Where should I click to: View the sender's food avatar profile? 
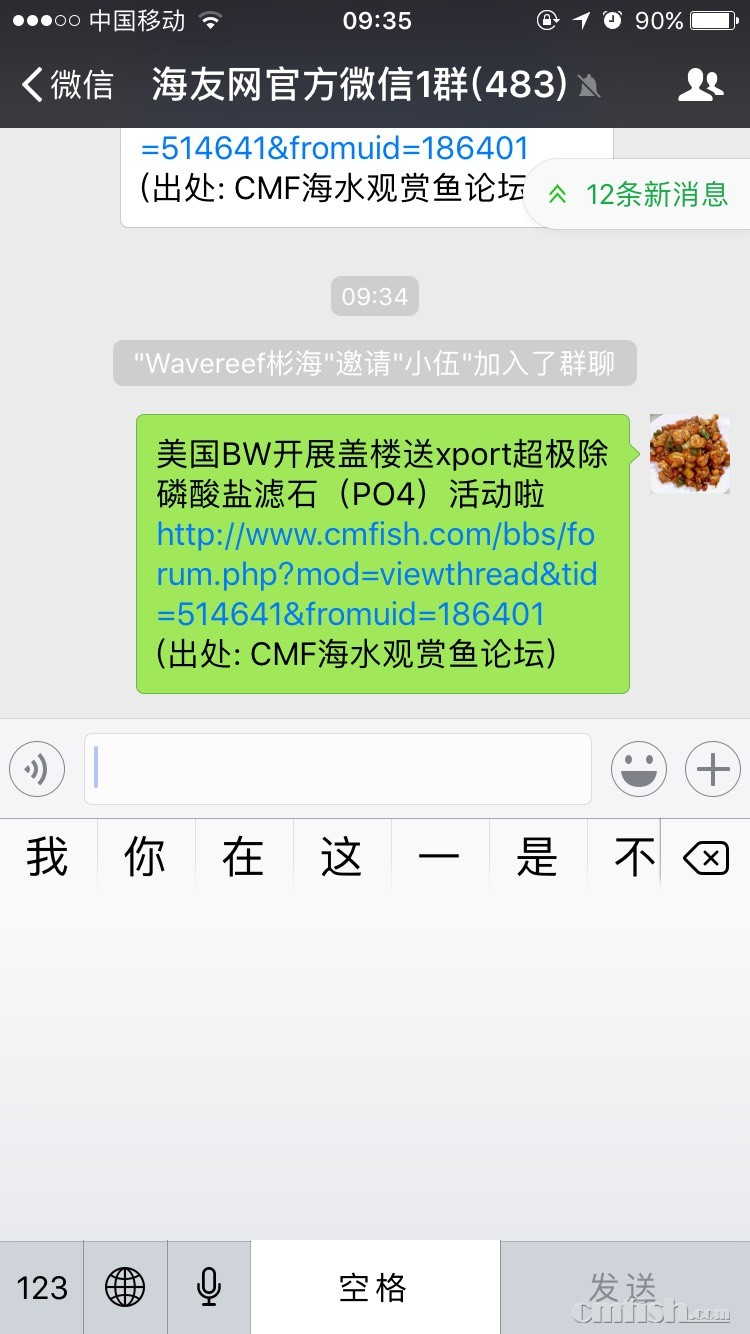689,454
